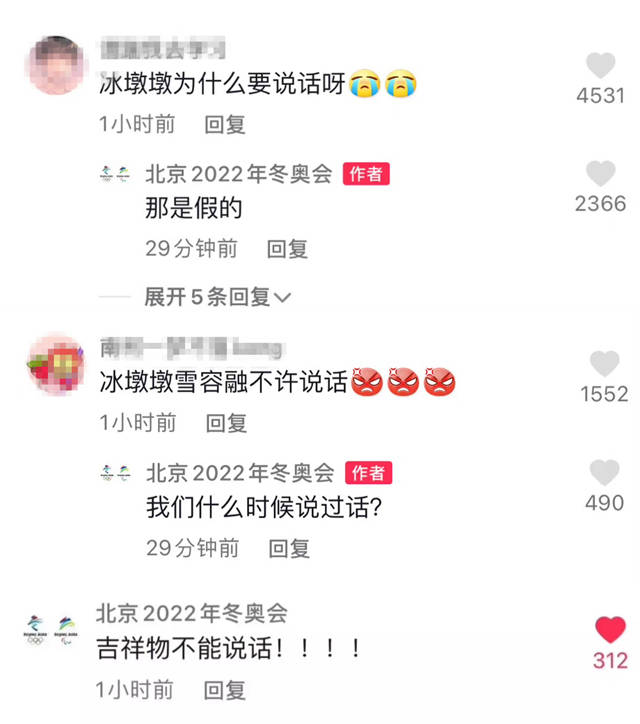Reply to the comment 冰墩墩为什么要说话呀
The height and width of the screenshot is (724, 640).
coord(225,125)
